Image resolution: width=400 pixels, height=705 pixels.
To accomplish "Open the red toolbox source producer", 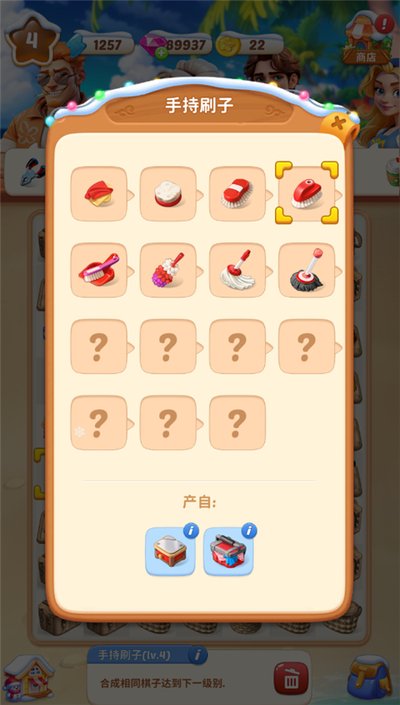I will tap(229, 551).
